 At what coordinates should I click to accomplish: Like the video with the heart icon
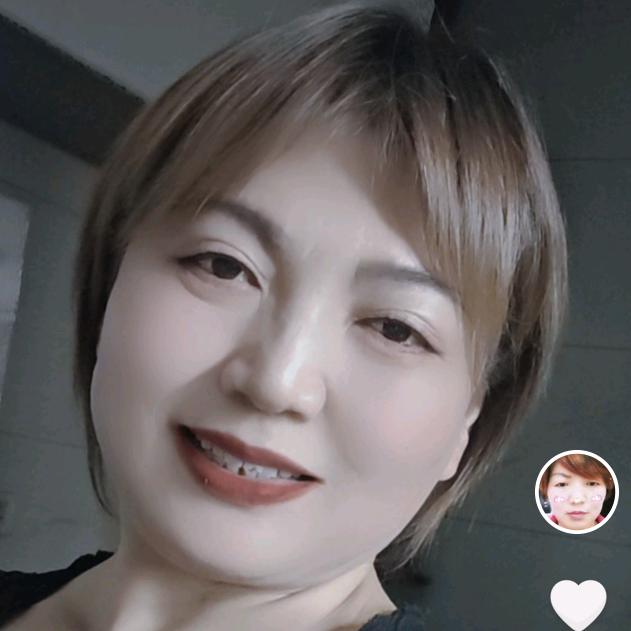click(578, 605)
